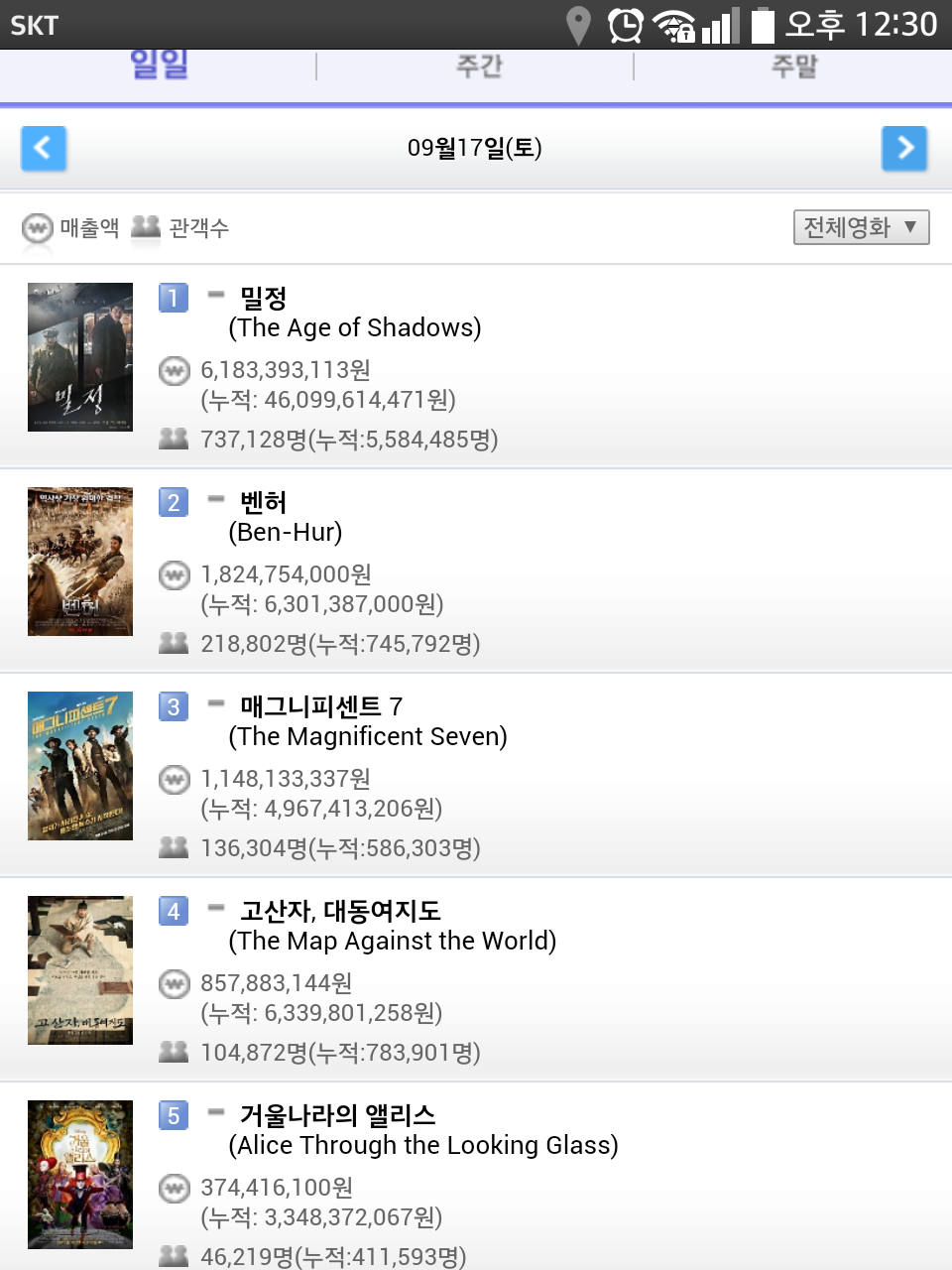
Task: Switch to the 주간 (weekly) tab
Action: coord(478,67)
